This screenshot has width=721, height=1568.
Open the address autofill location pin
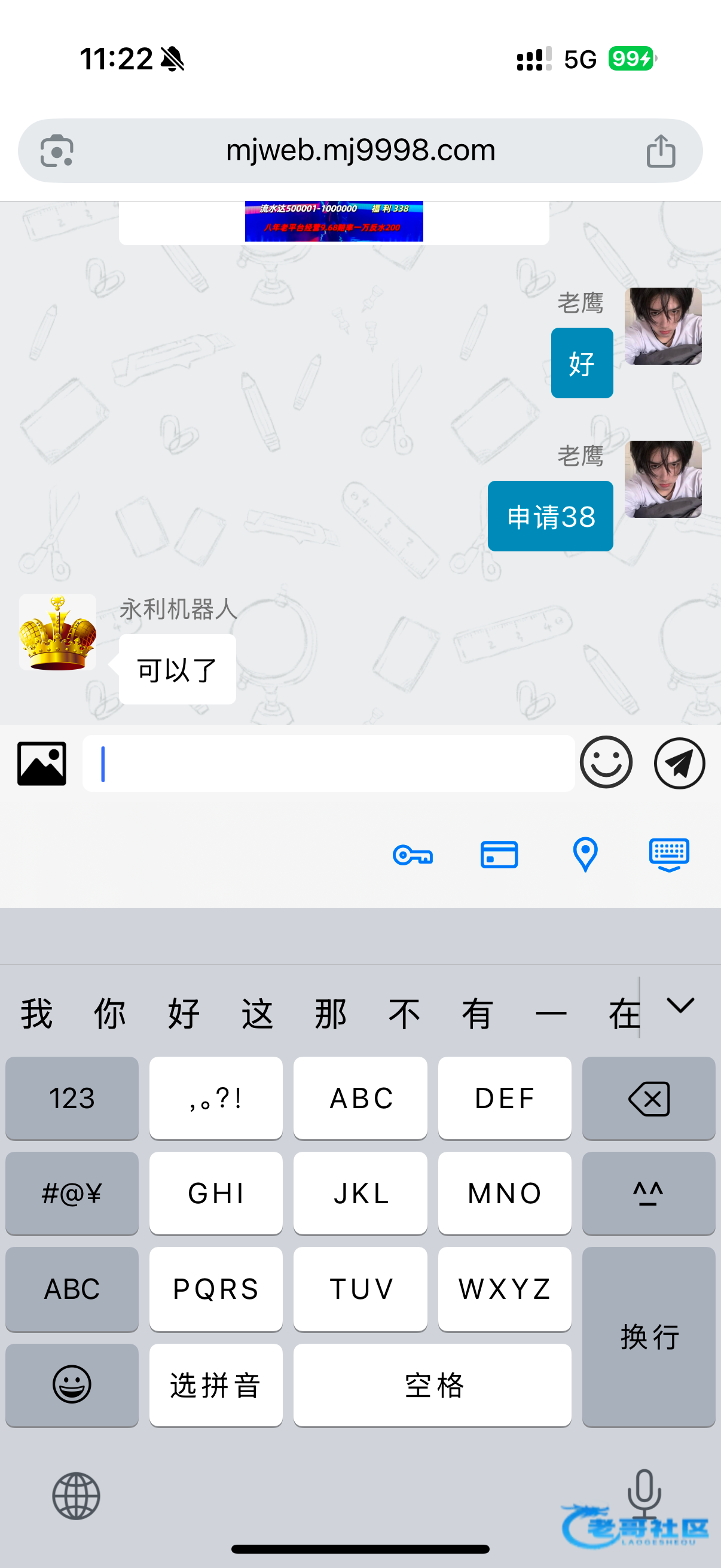585,855
